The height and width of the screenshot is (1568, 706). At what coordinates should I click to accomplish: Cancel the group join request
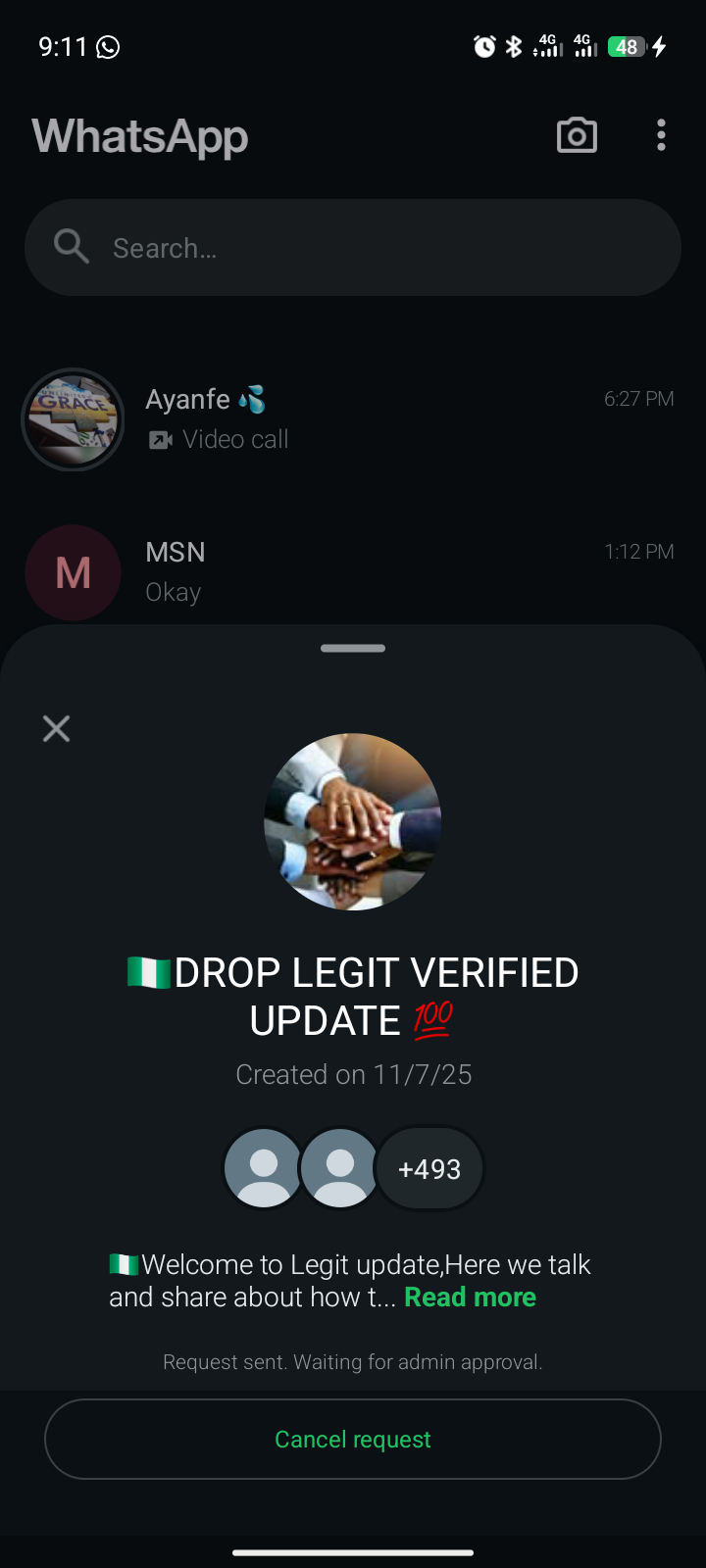coord(353,1439)
